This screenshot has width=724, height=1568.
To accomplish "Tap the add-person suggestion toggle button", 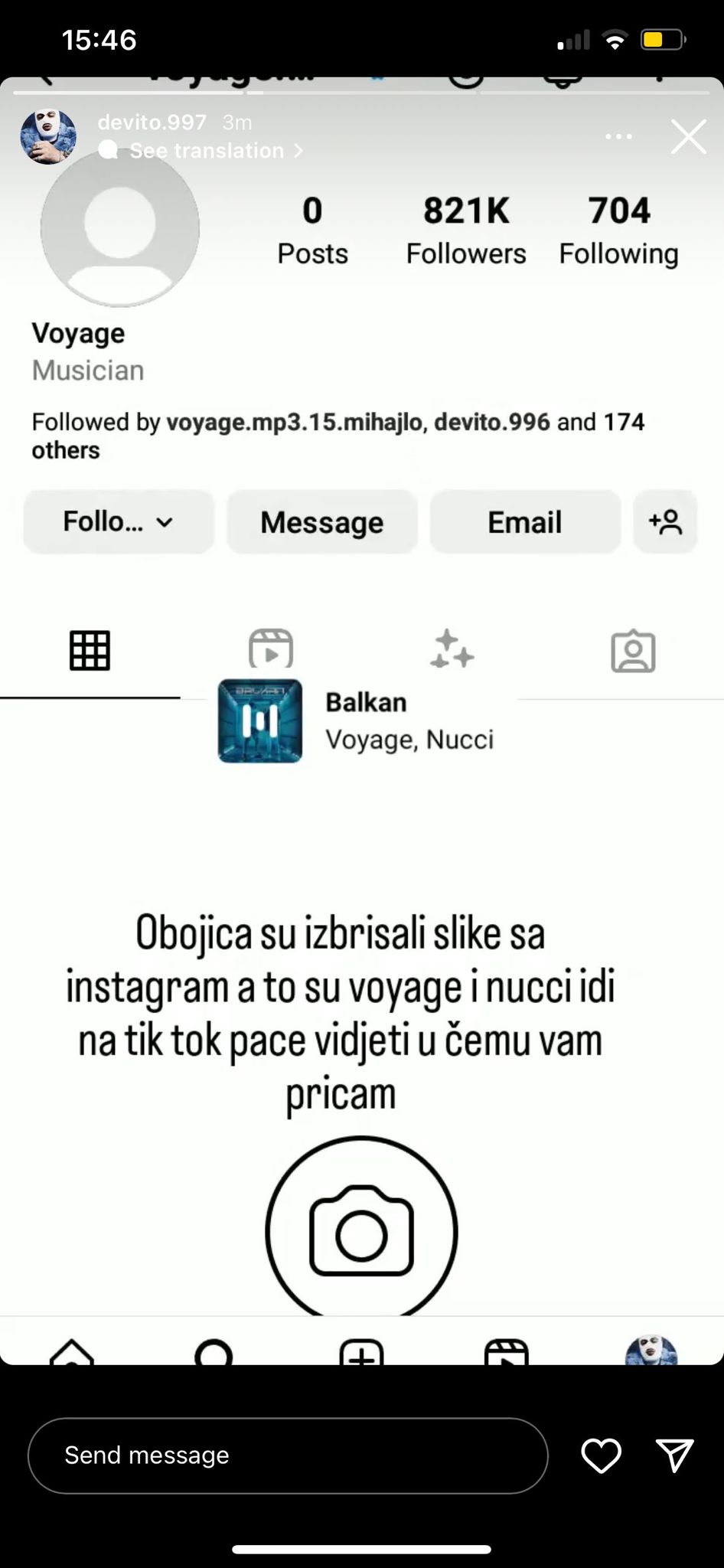I will [x=665, y=521].
